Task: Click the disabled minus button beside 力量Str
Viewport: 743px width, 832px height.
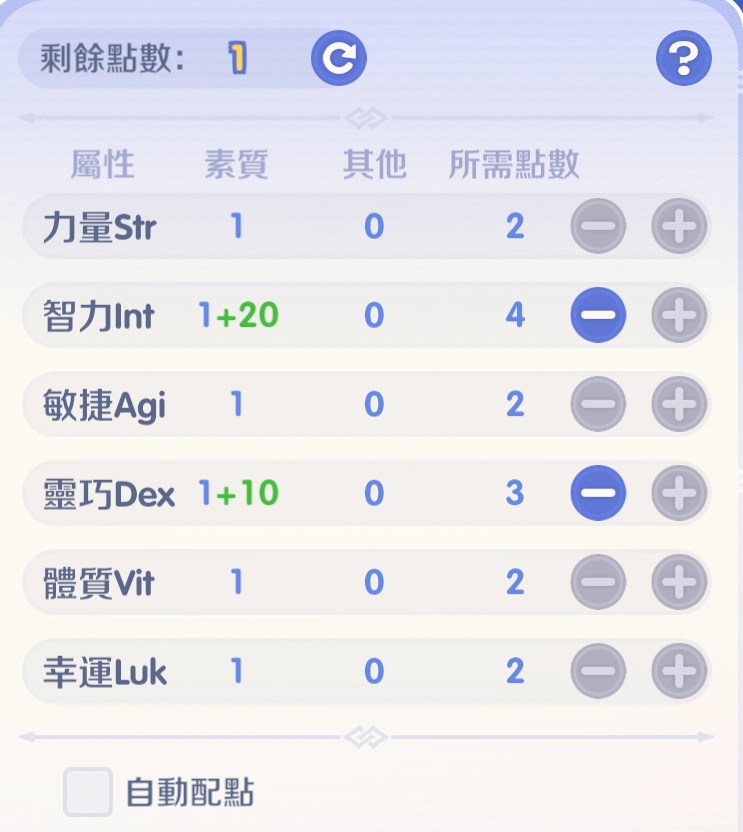Action: [598, 226]
